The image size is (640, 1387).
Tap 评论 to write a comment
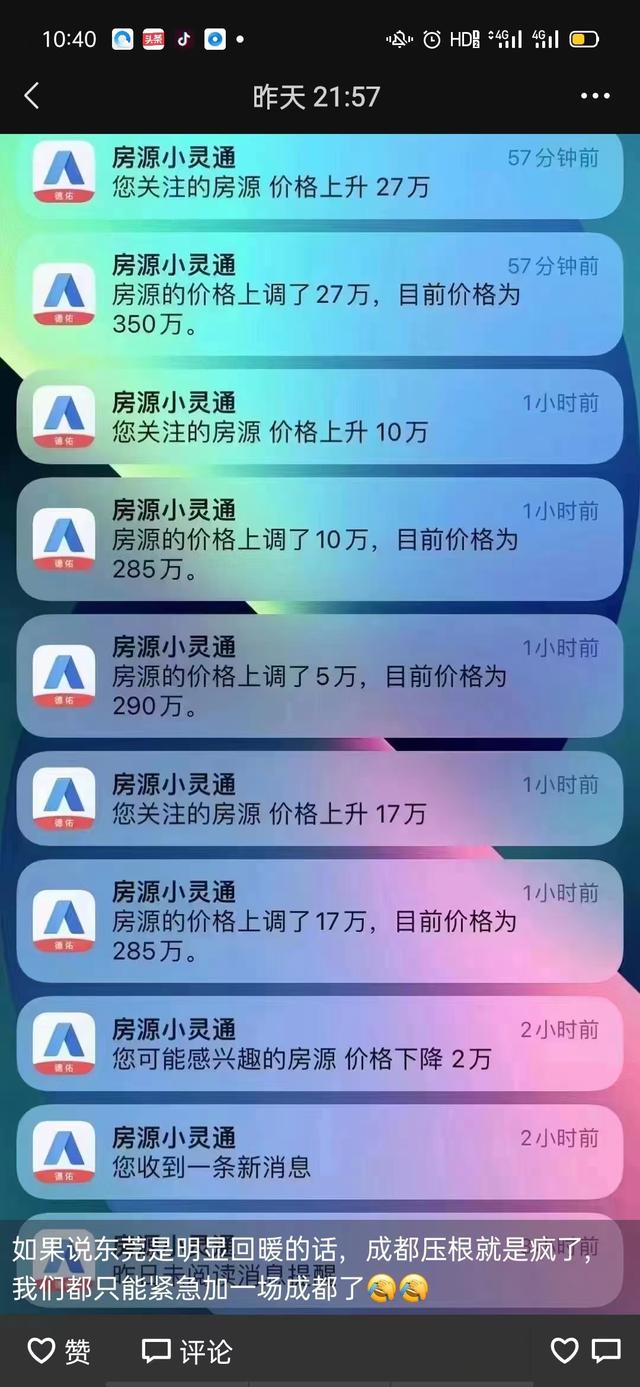(x=187, y=1351)
